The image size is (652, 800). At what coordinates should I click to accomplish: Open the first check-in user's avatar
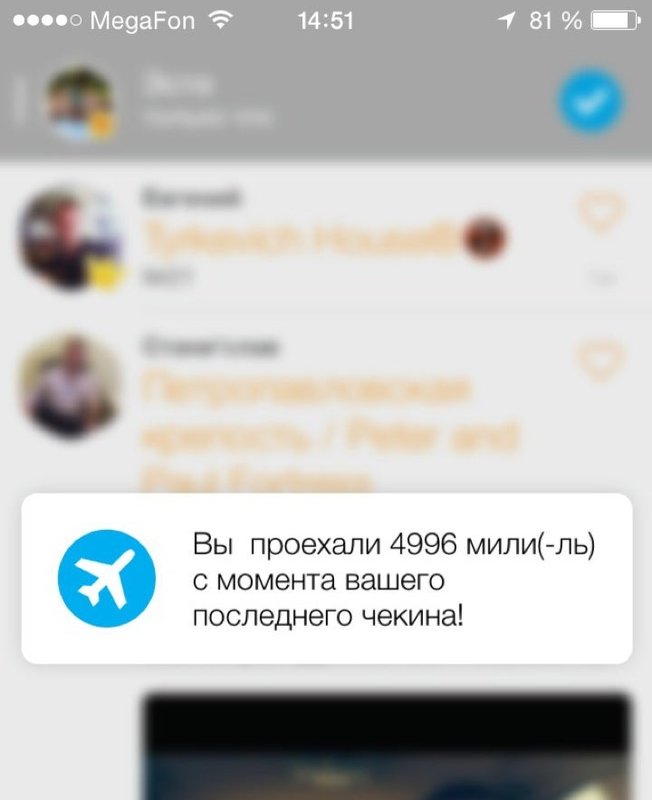[x=68, y=240]
